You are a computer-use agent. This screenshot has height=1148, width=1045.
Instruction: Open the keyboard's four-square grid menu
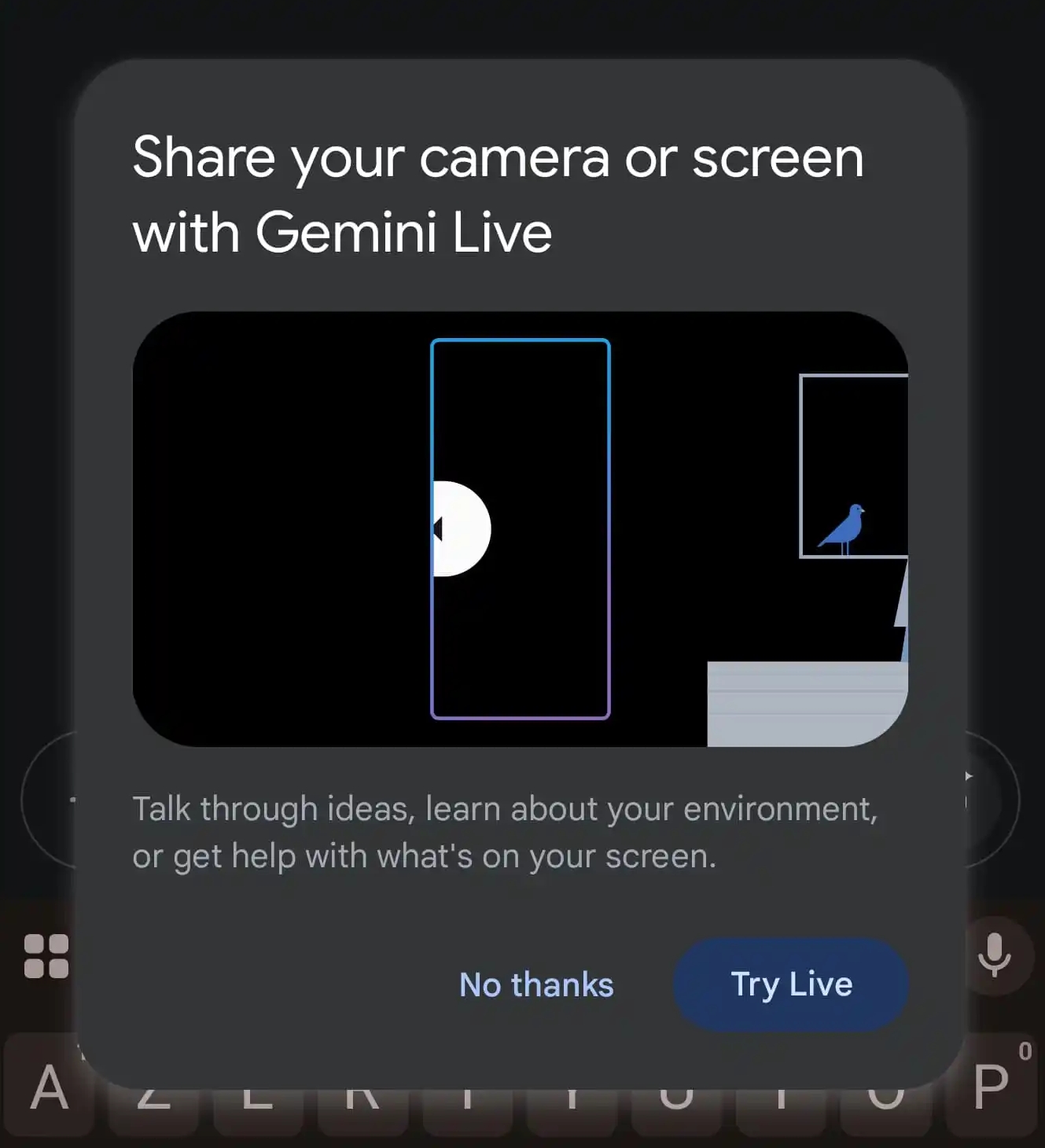point(46,956)
